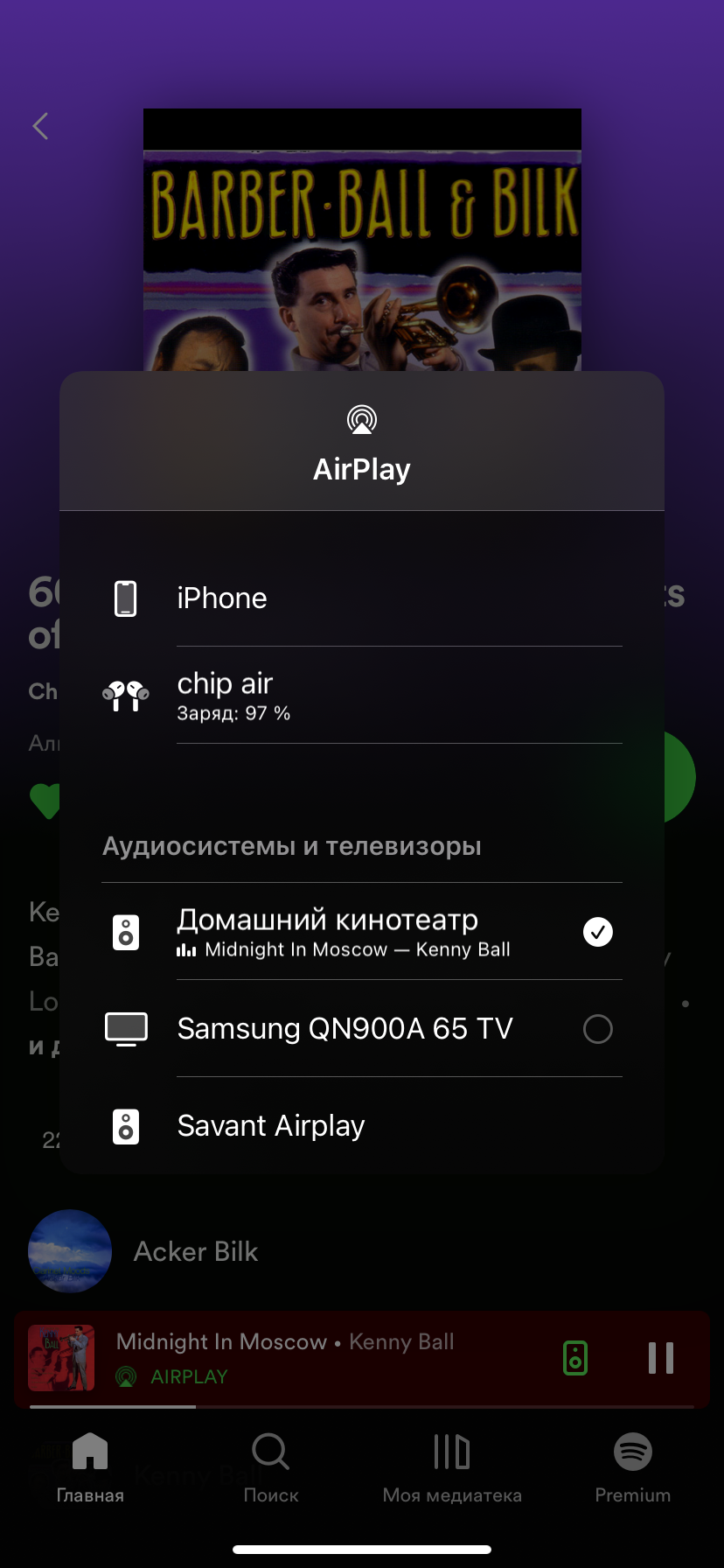Deselect Домашний кинотеатр speaker

coord(597,932)
